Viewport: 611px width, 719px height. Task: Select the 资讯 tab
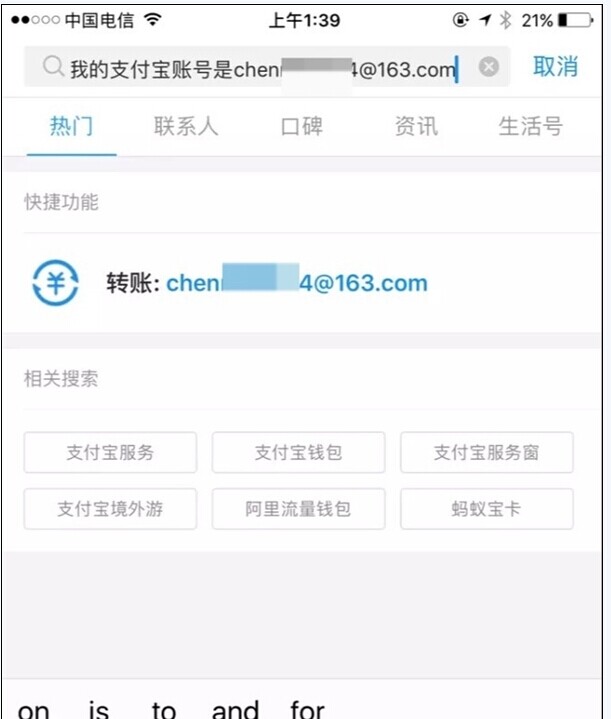click(416, 127)
